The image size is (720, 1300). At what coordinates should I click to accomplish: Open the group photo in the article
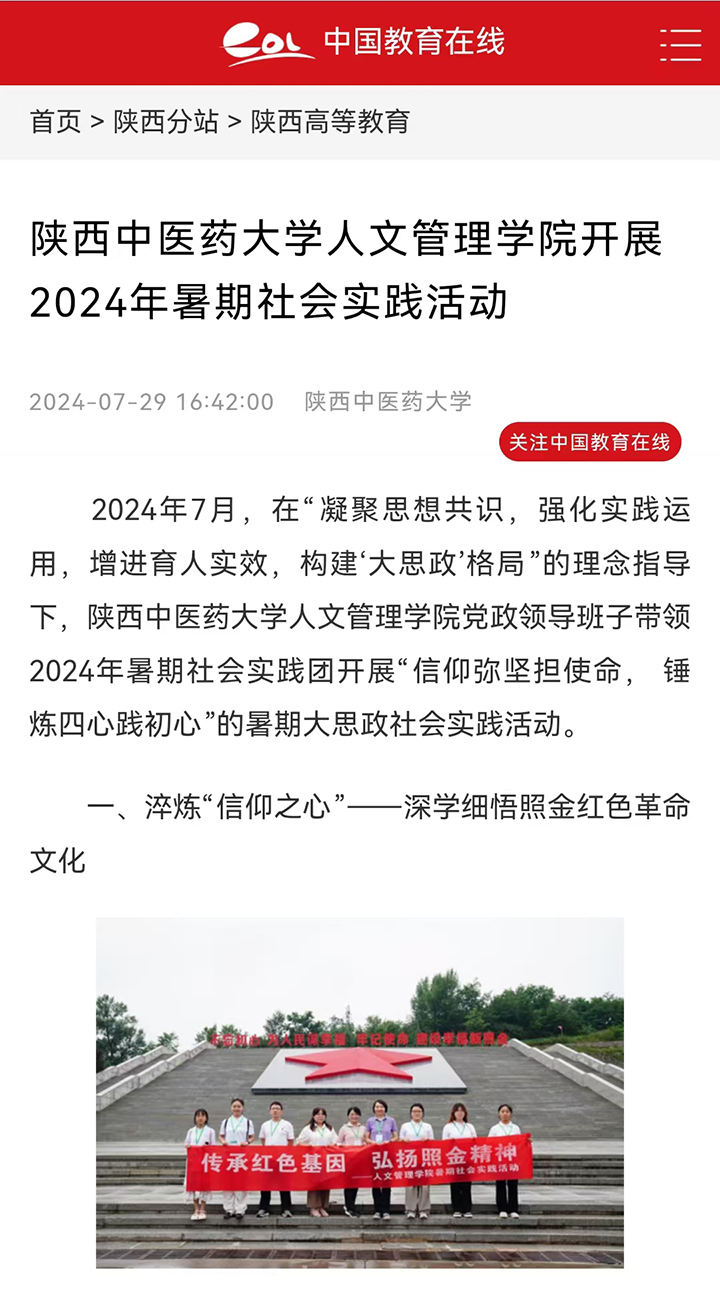coord(360,1092)
